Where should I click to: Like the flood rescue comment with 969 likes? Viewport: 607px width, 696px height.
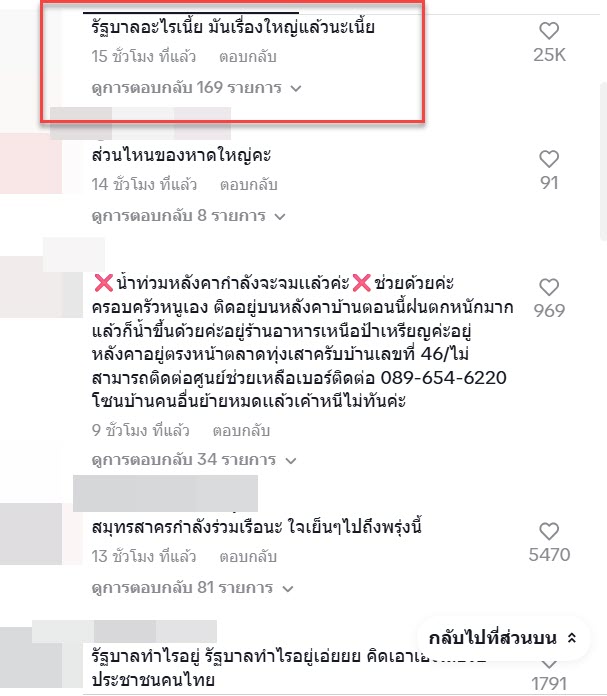tap(549, 287)
